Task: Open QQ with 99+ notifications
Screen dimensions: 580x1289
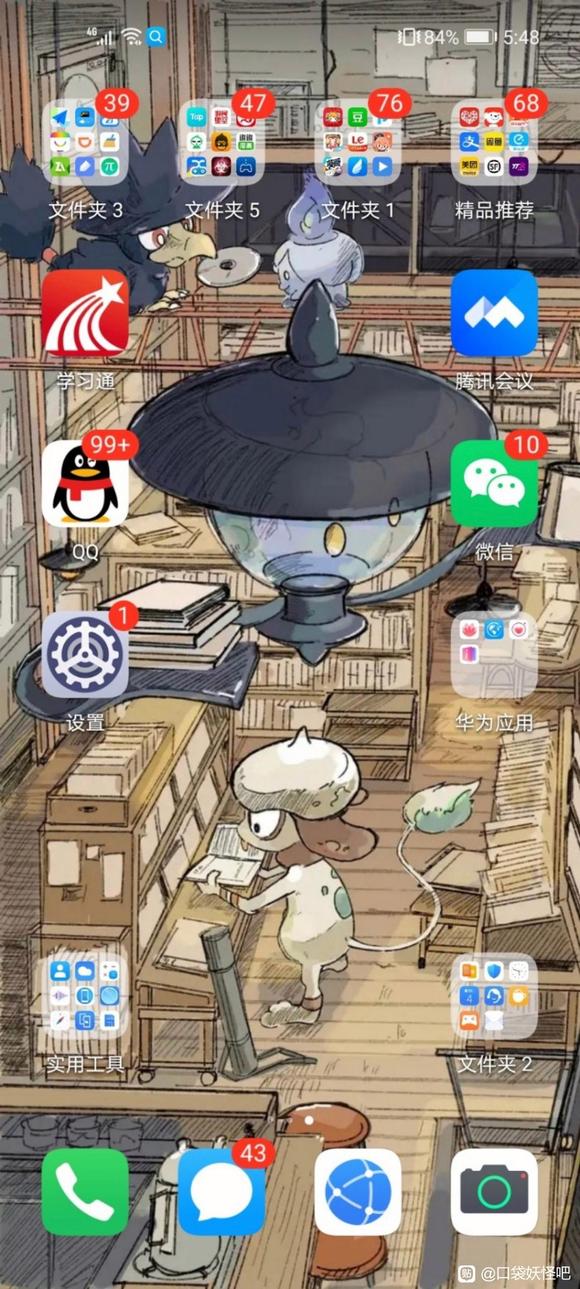Action: [85, 484]
